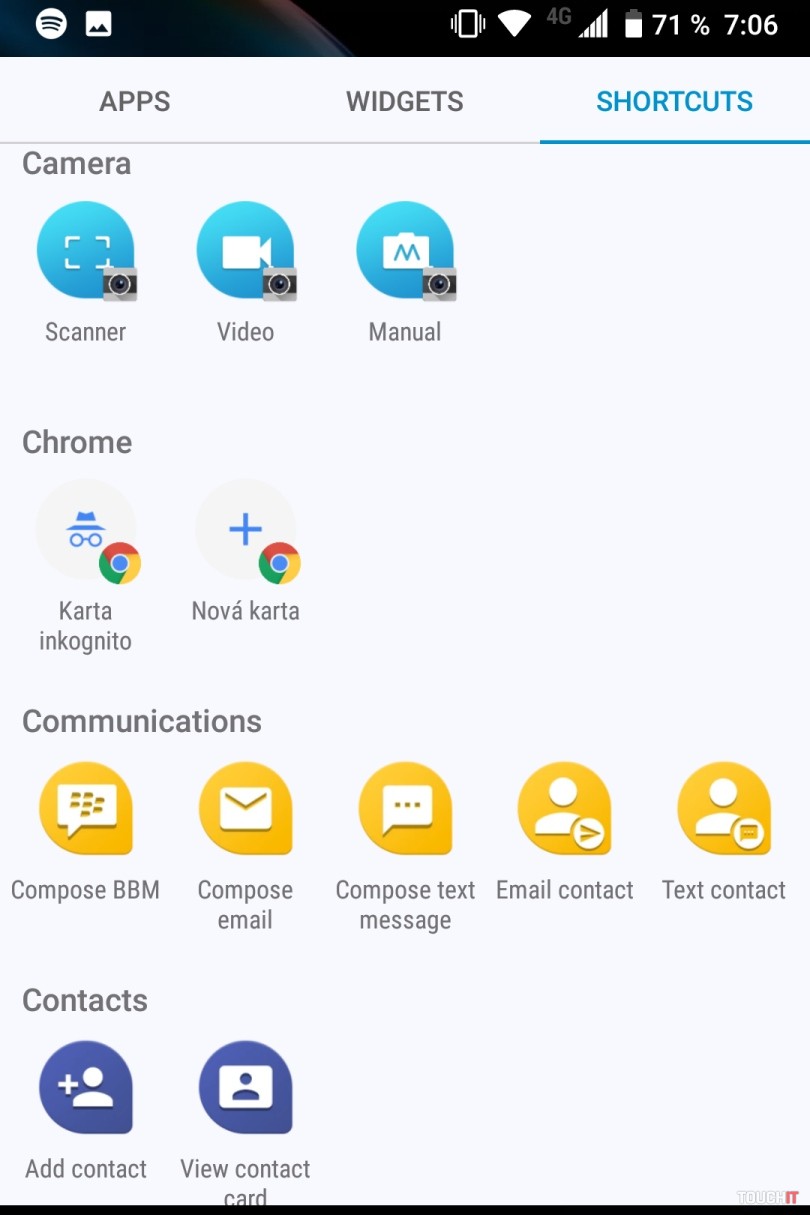The width and height of the screenshot is (810, 1215).
Task: Select the SHORTCUTS tab
Action: pyautogui.click(x=674, y=101)
